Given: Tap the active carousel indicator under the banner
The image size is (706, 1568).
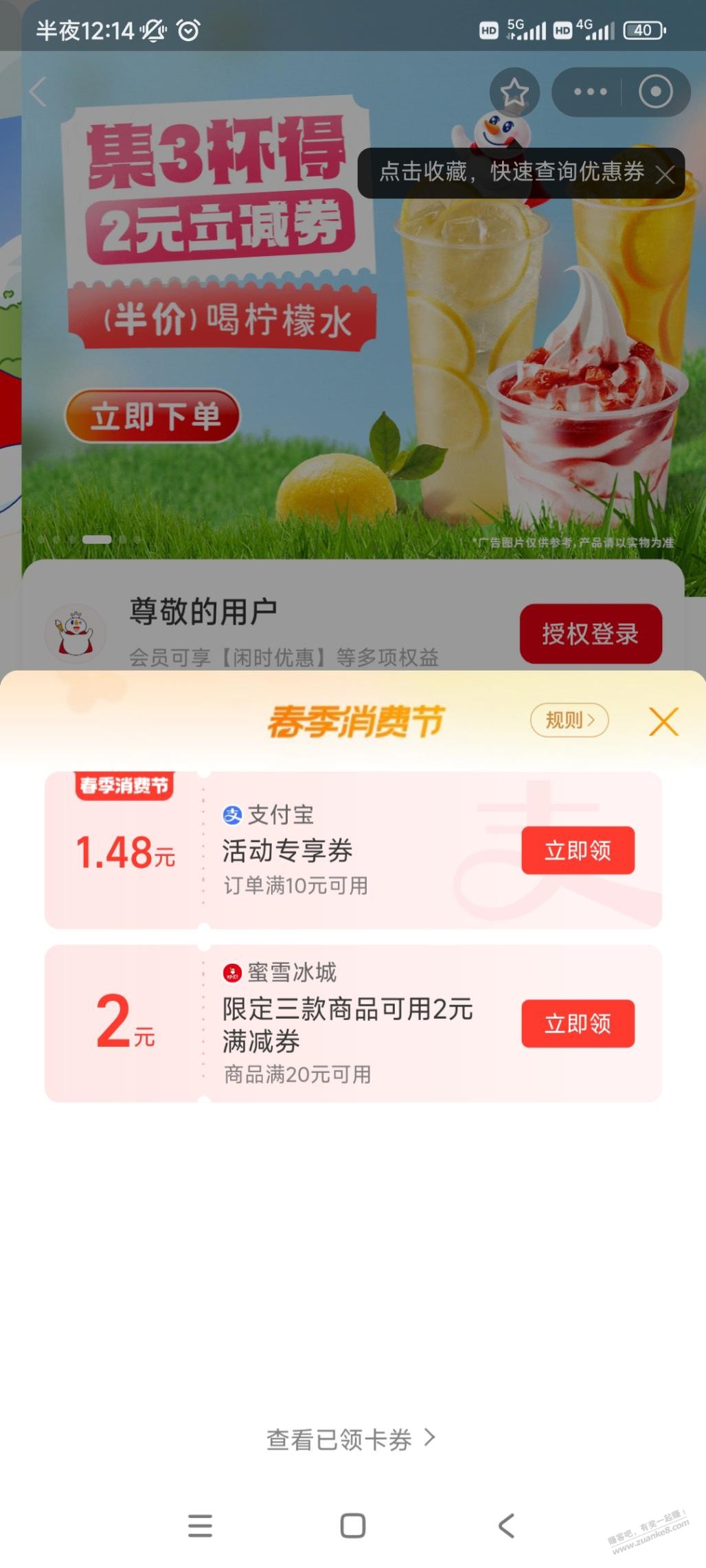Looking at the screenshot, I should coord(98,540).
